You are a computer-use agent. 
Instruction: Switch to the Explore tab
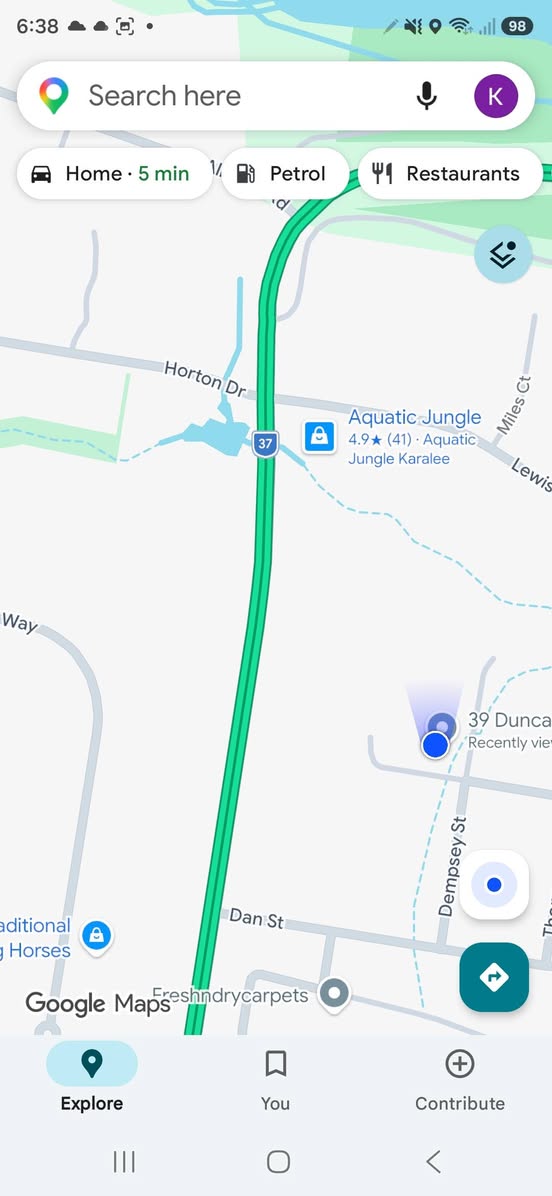pos(91,1080)
